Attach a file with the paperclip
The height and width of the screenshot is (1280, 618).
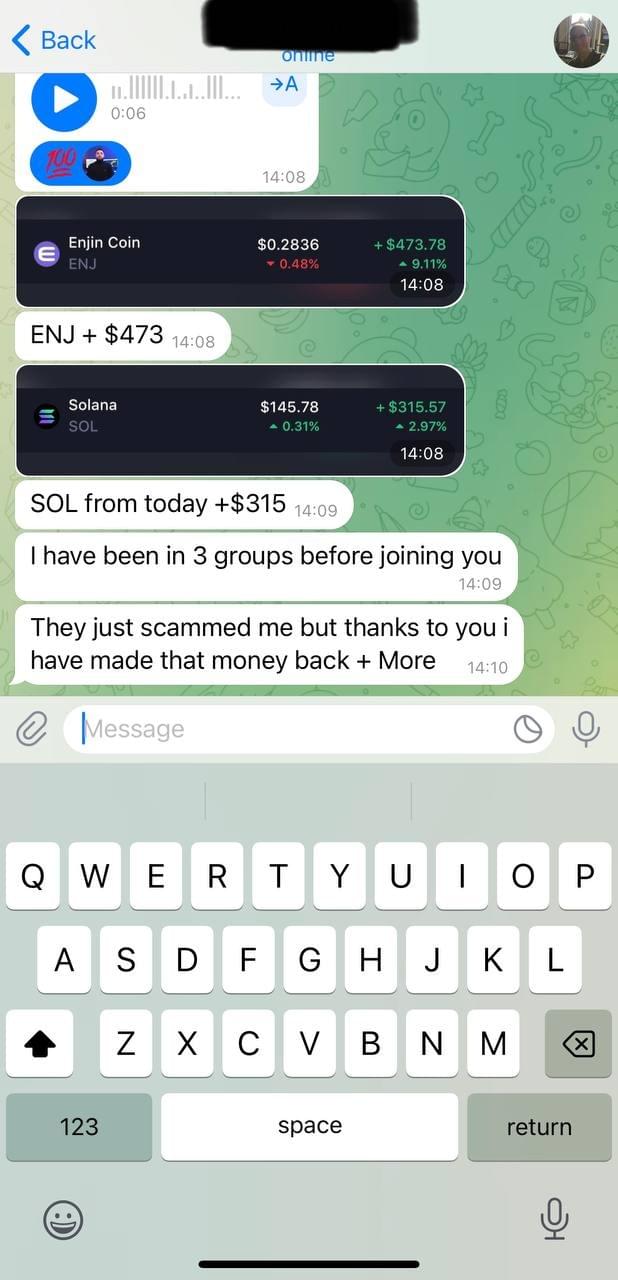pos(32,730)
